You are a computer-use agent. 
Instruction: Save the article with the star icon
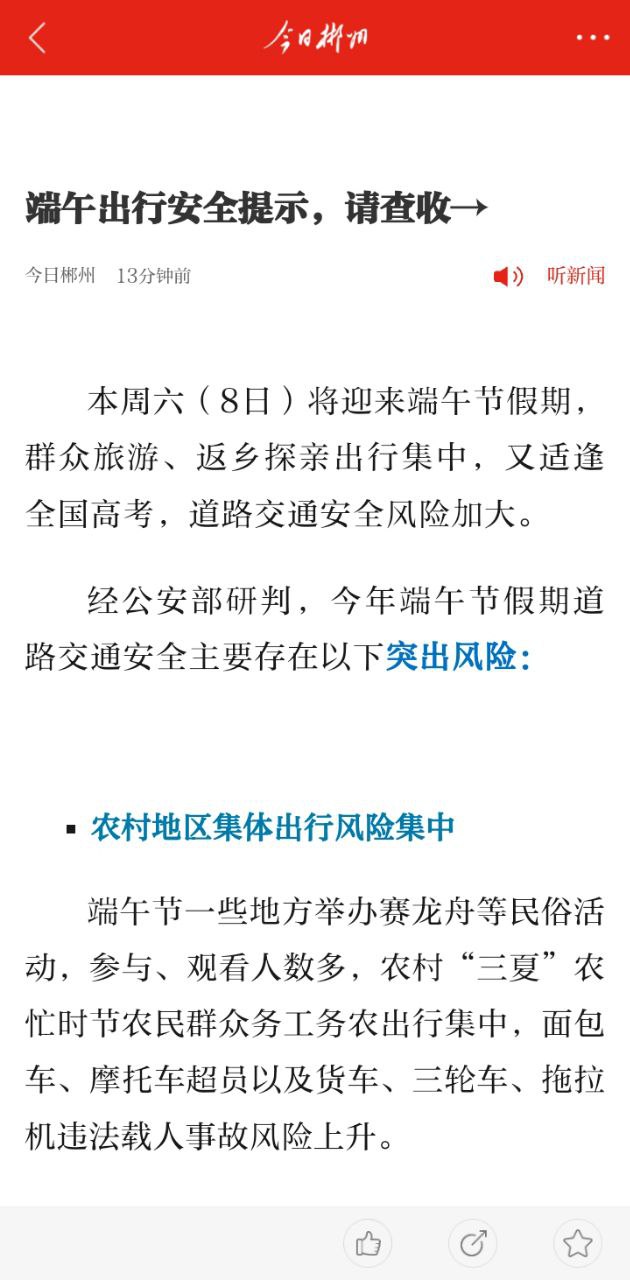(577, 1243)
